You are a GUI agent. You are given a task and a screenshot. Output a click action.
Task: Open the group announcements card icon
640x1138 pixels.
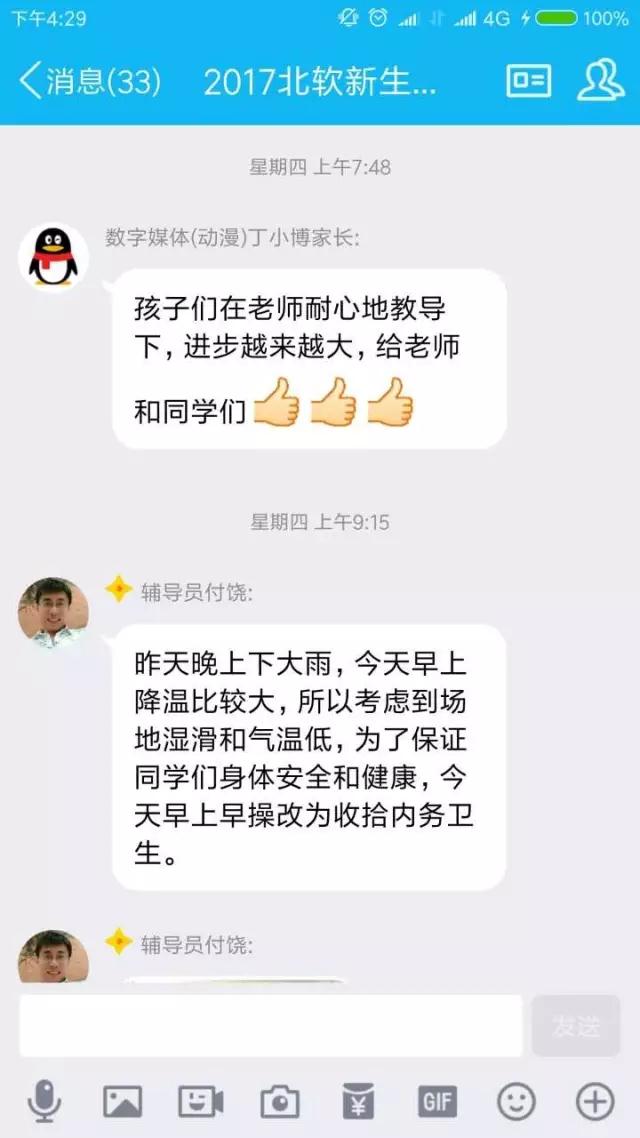(x=528, y=80)
